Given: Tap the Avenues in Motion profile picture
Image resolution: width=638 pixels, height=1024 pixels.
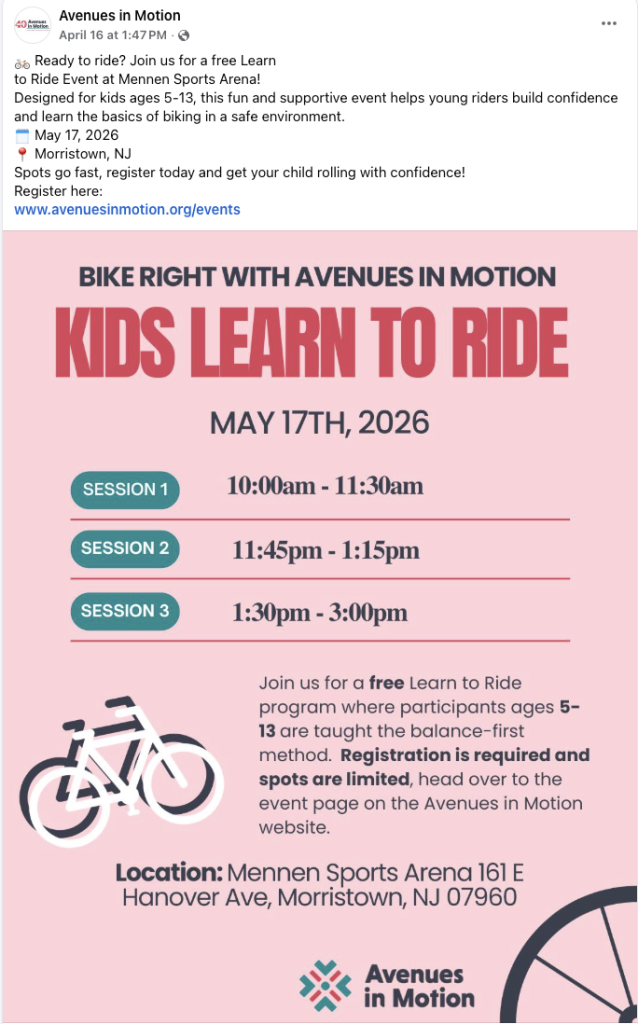Looking at the screenshot, I should coord(32,25).
